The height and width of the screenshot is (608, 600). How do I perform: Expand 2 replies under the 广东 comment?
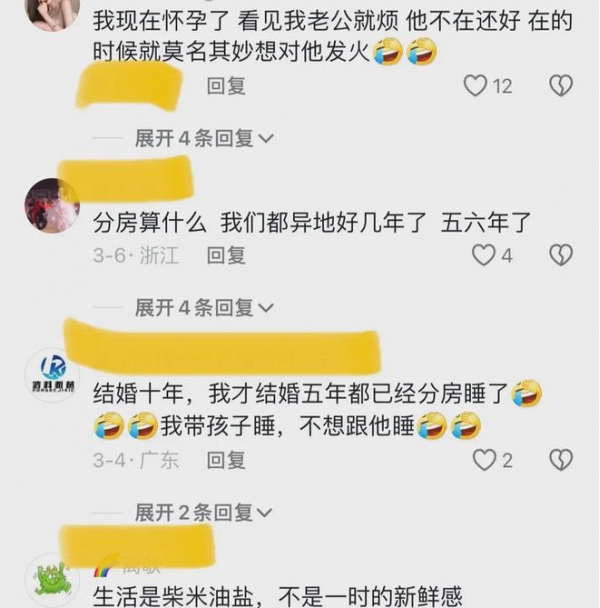tap(201, 513)
